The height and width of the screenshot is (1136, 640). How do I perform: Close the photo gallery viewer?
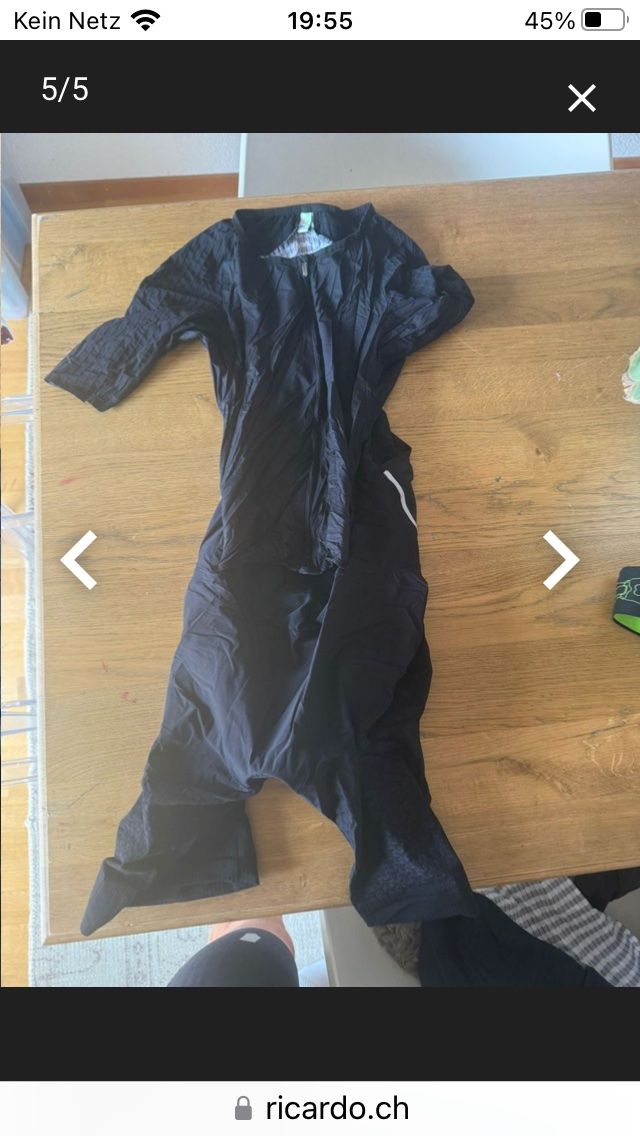click(x=581, y=97)
